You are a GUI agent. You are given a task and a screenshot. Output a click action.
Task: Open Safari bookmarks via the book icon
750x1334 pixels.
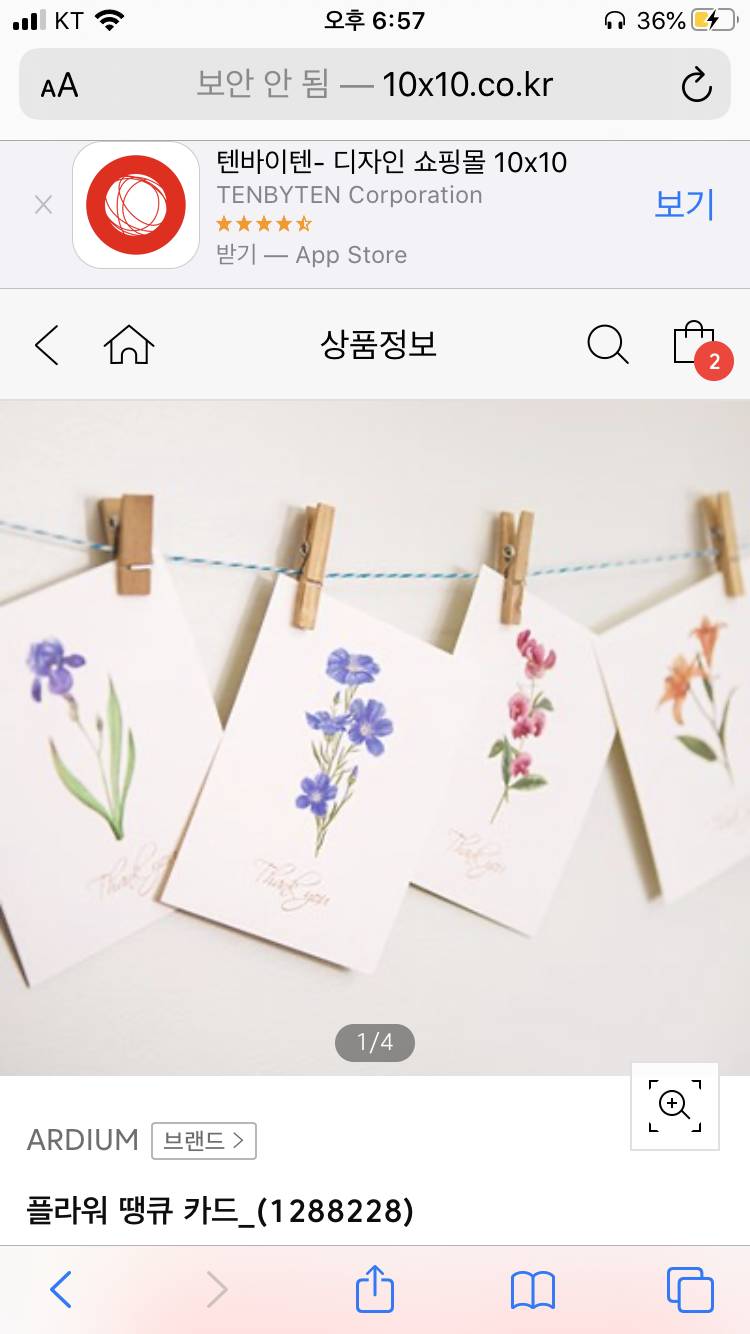click(x=534, y=1289)
